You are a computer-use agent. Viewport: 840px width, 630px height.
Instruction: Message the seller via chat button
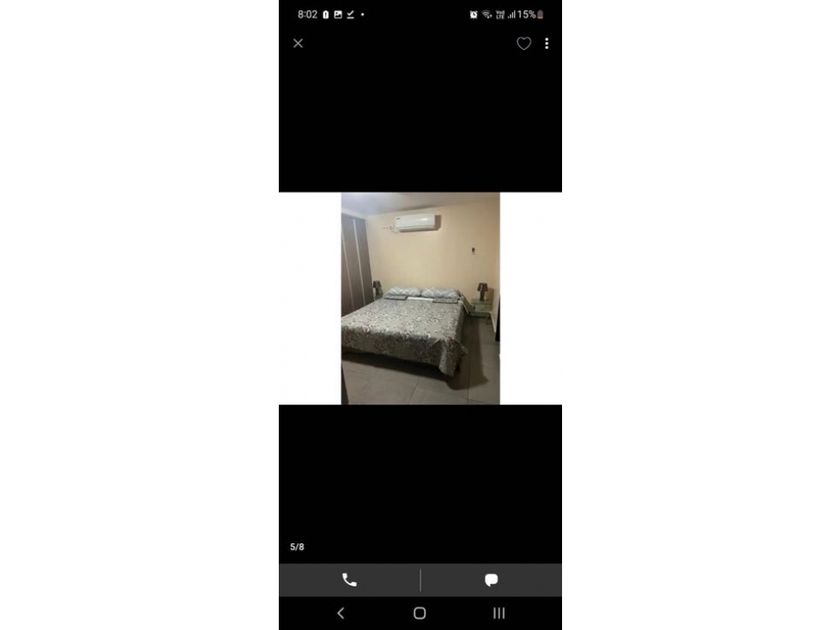click(491, 580)
